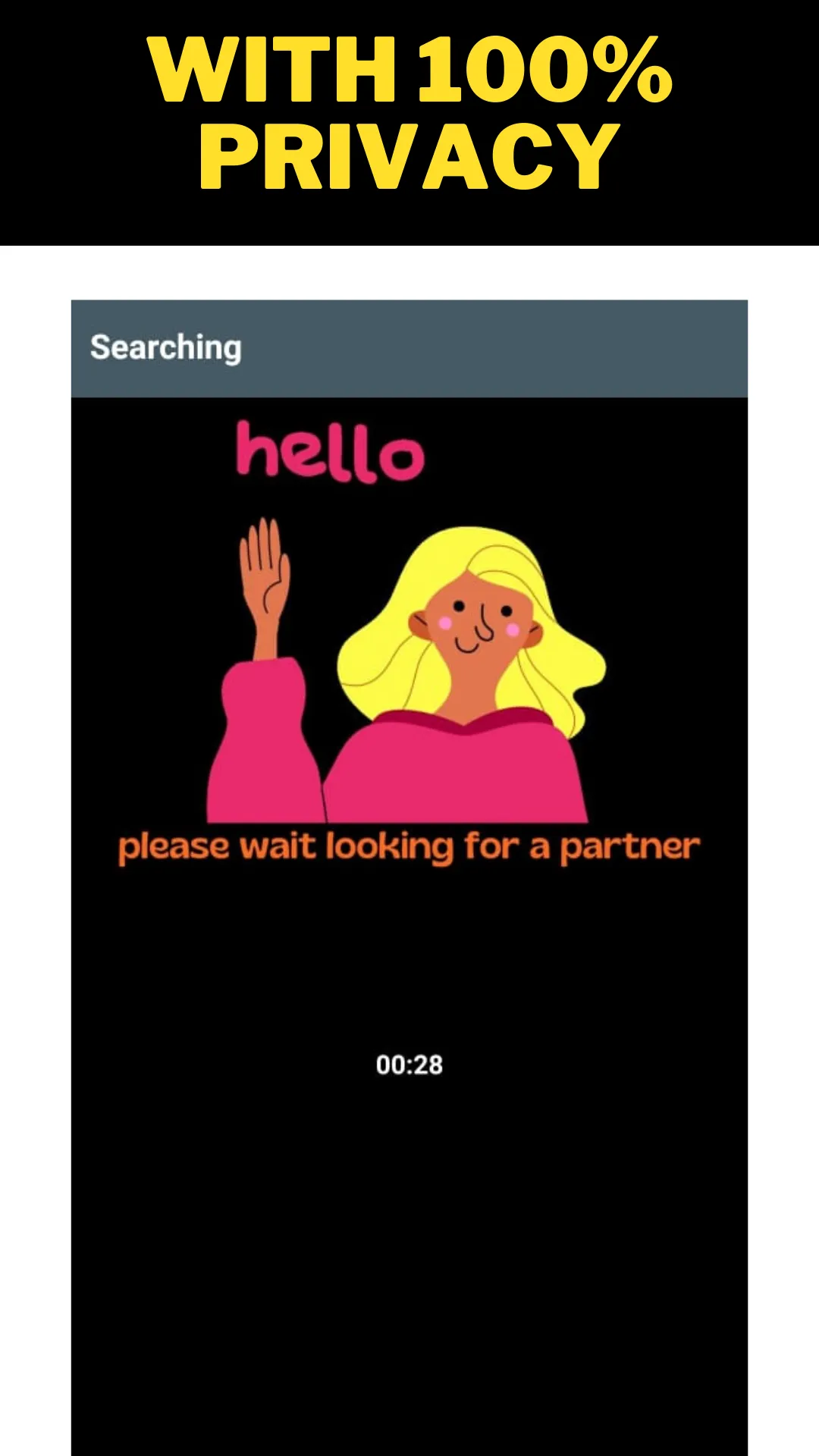Tap the empty area below the timer
The height and width of the screenshot is (1456, 819).
tap(409, 1251)
